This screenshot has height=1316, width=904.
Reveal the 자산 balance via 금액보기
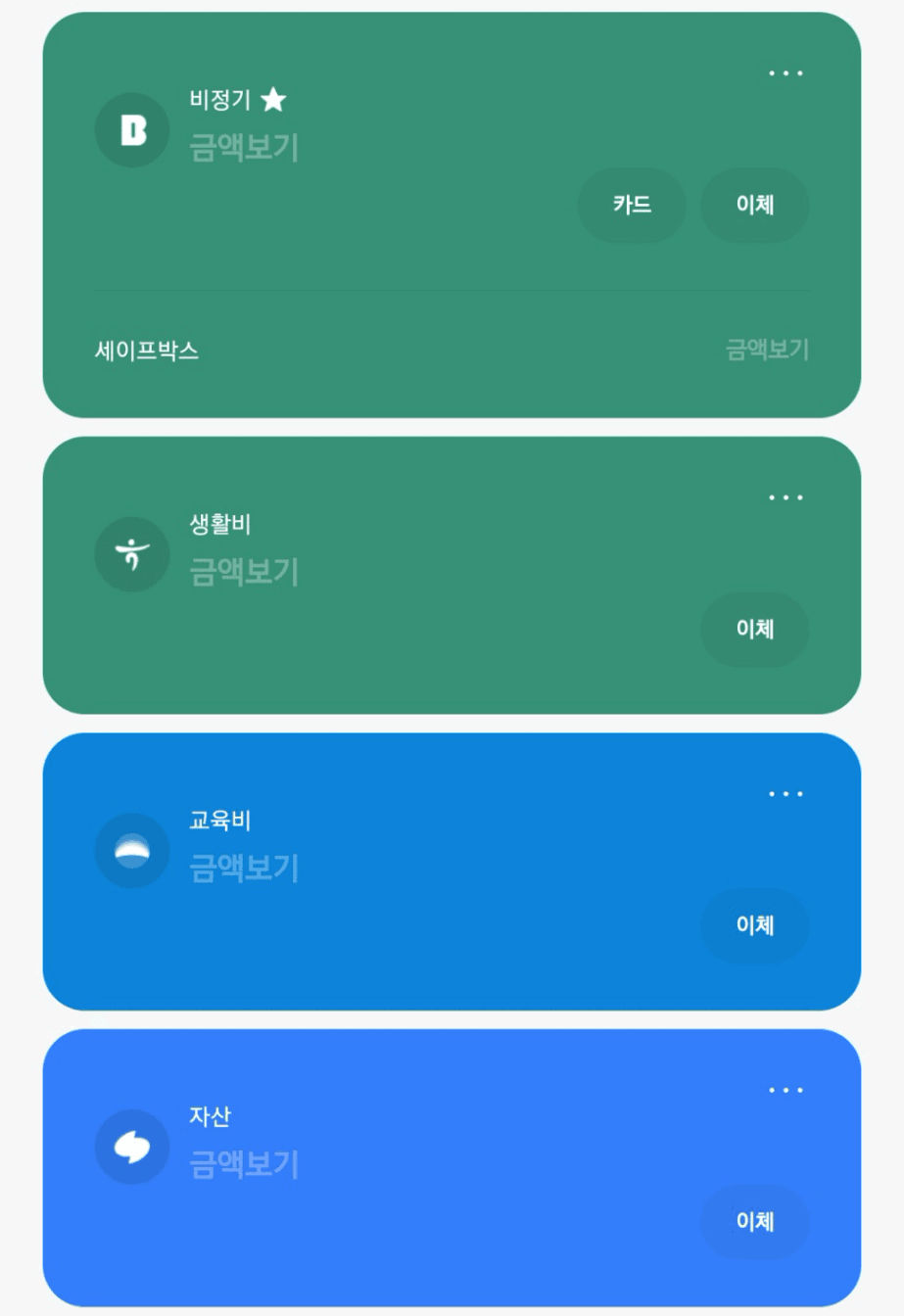click(244, 1164)
